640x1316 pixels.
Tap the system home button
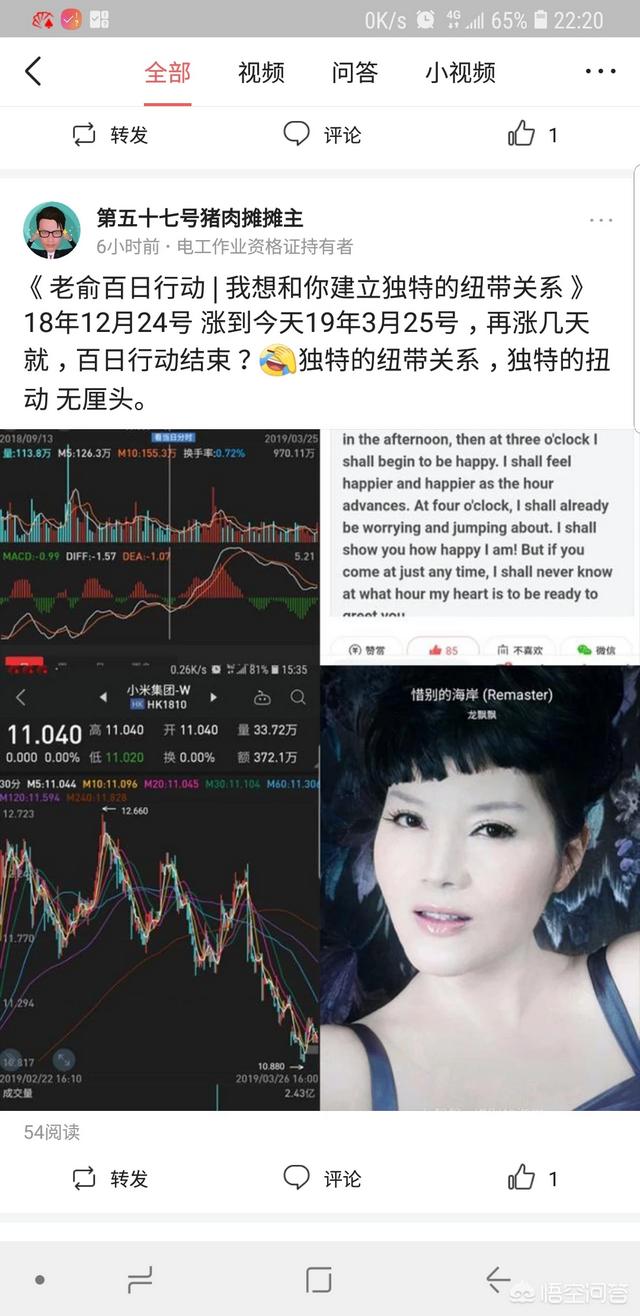319,1279
